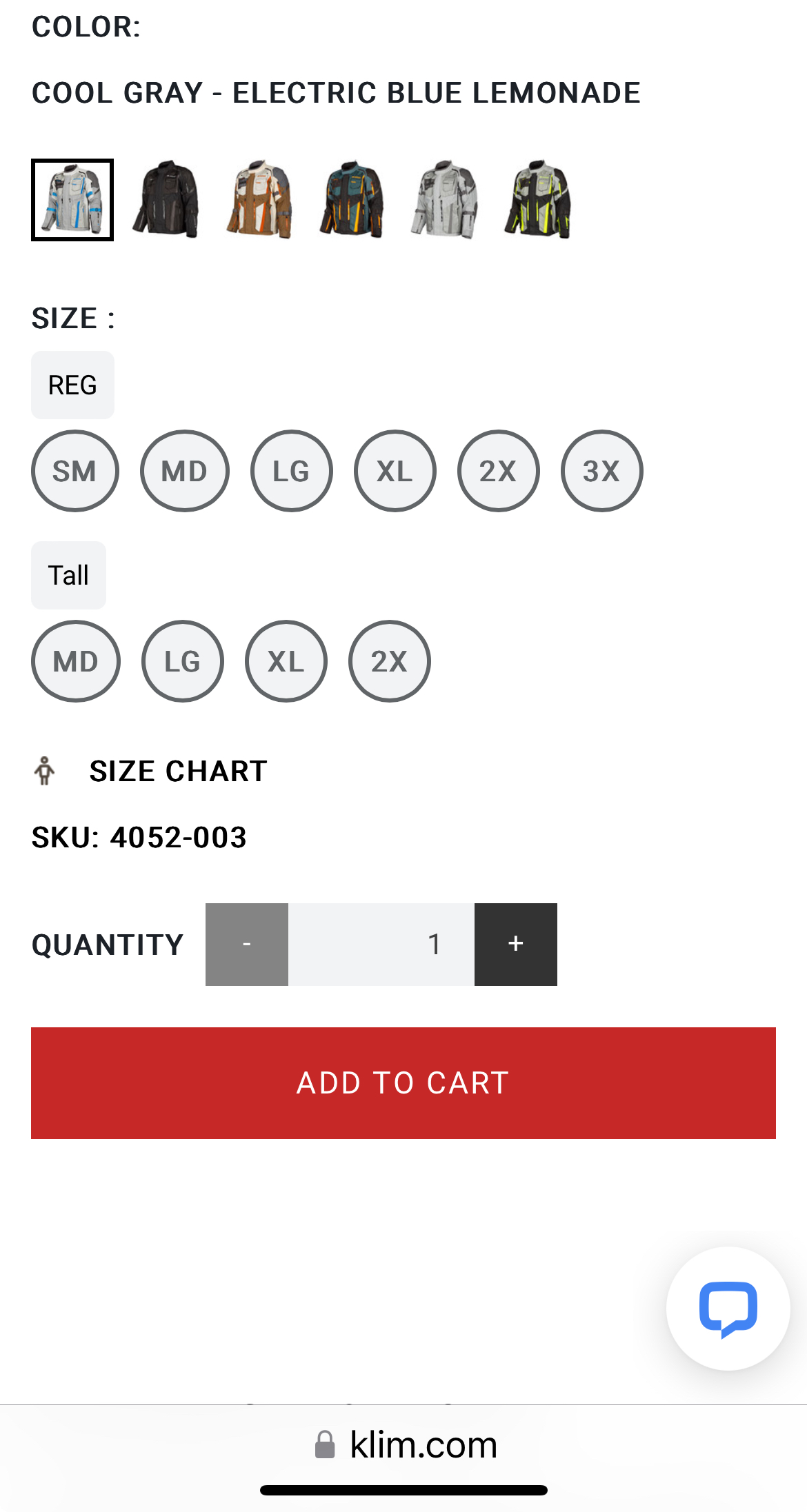Choose the hi-vis yellow jacket swatch
Image resolution: width=807 pixels, height=1512 pixels.
pos(538,200)
